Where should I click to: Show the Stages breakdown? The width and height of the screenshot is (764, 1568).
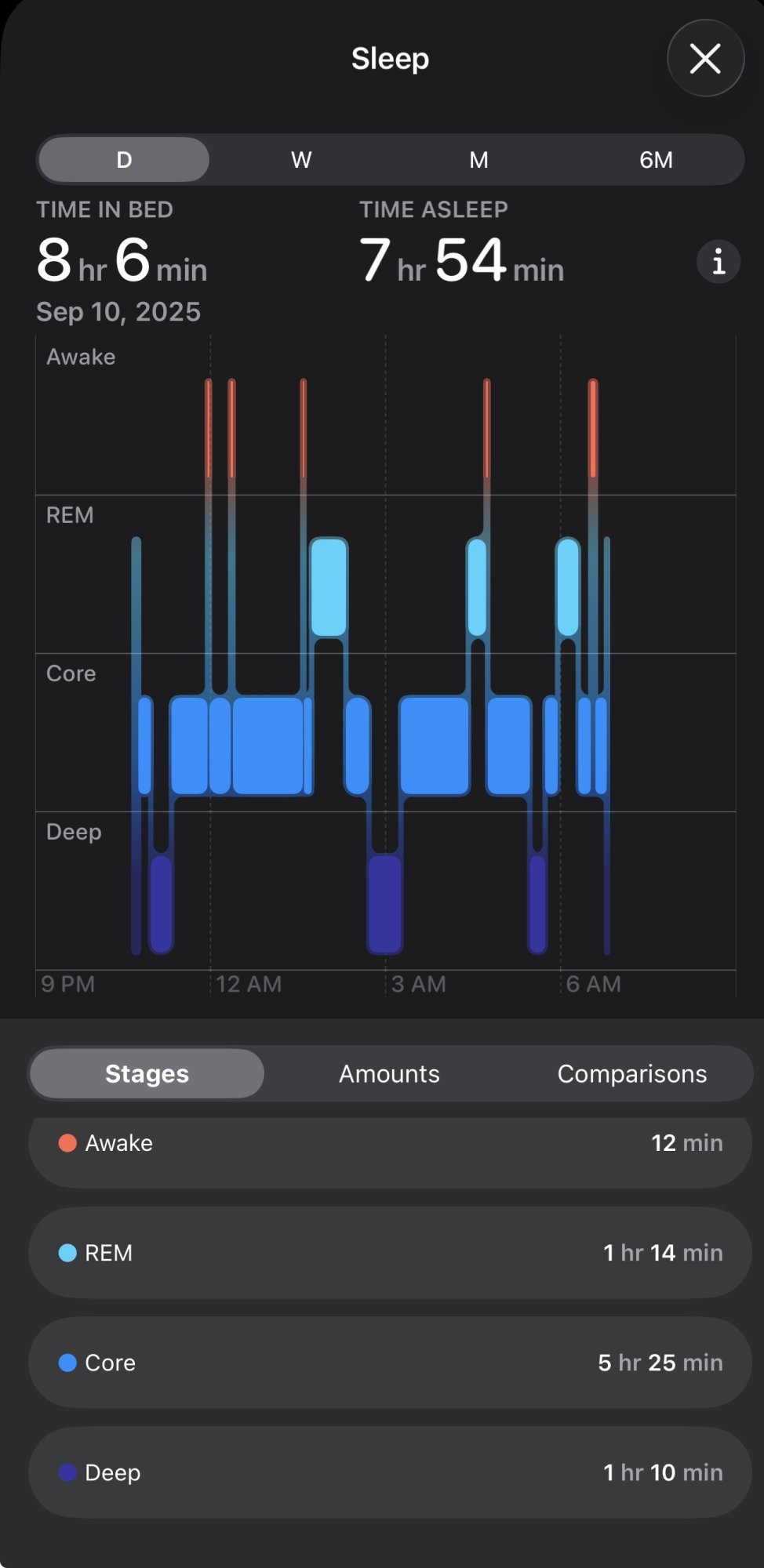[147, 1073]
